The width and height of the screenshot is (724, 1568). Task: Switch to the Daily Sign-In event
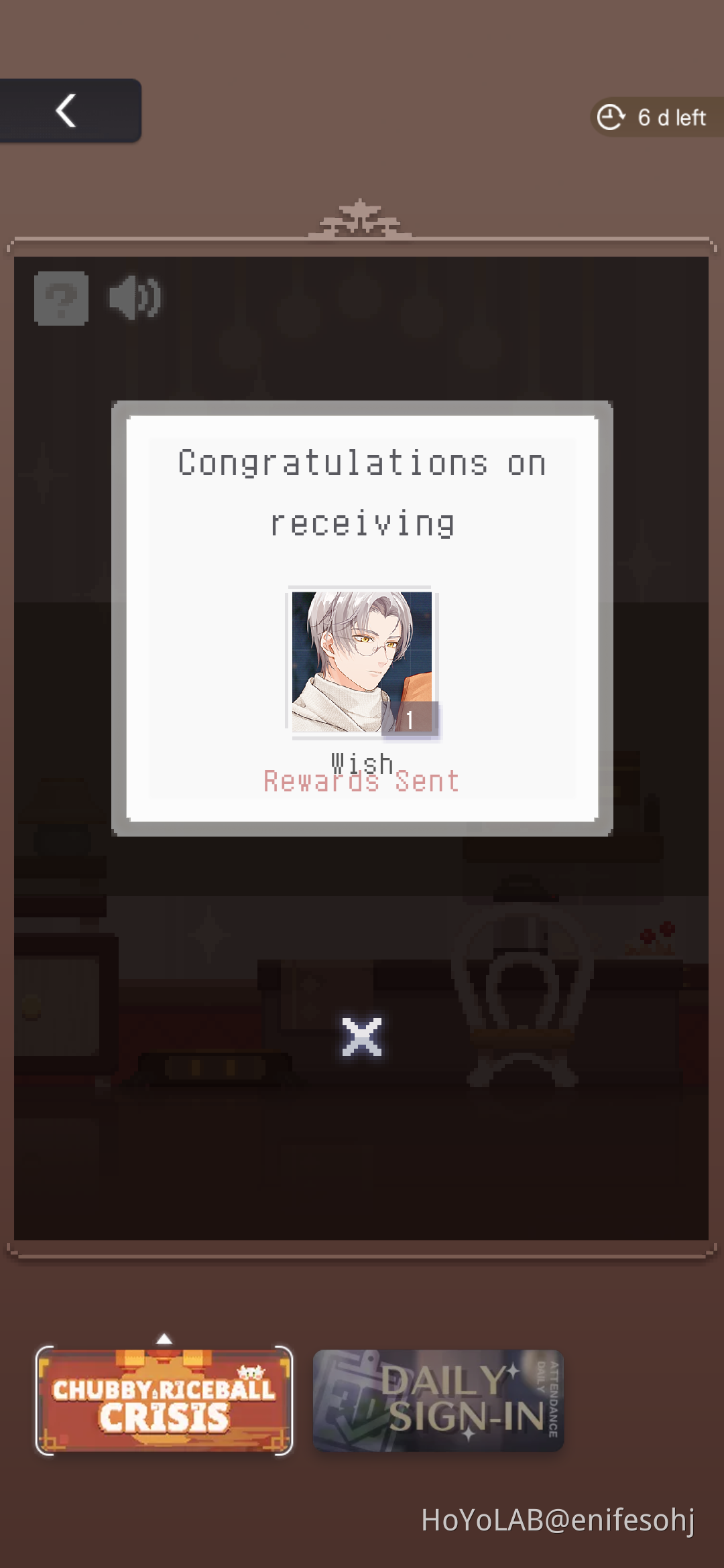(438, 1400)
